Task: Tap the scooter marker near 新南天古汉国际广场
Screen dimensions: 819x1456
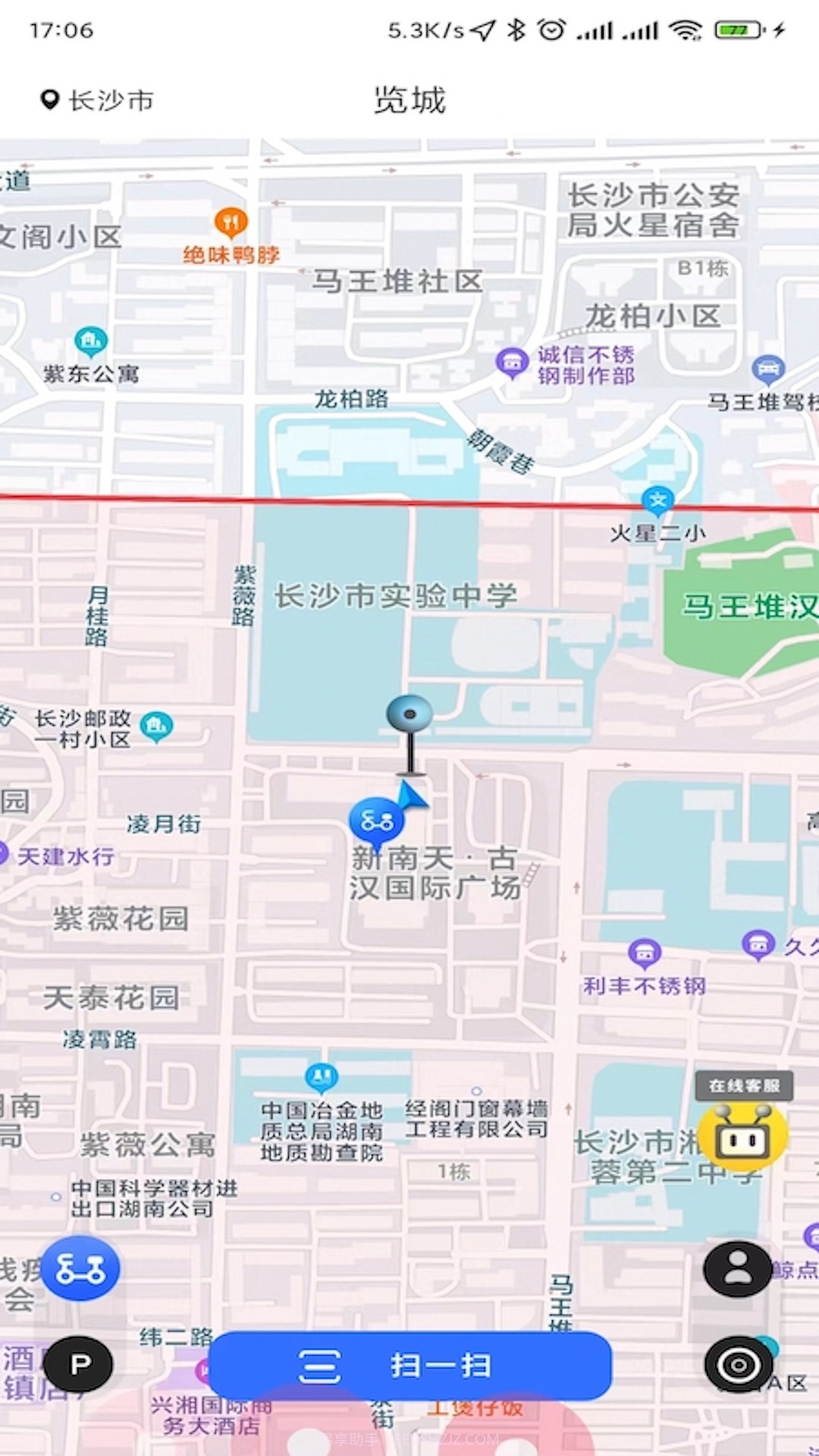Action: point(377,819)
